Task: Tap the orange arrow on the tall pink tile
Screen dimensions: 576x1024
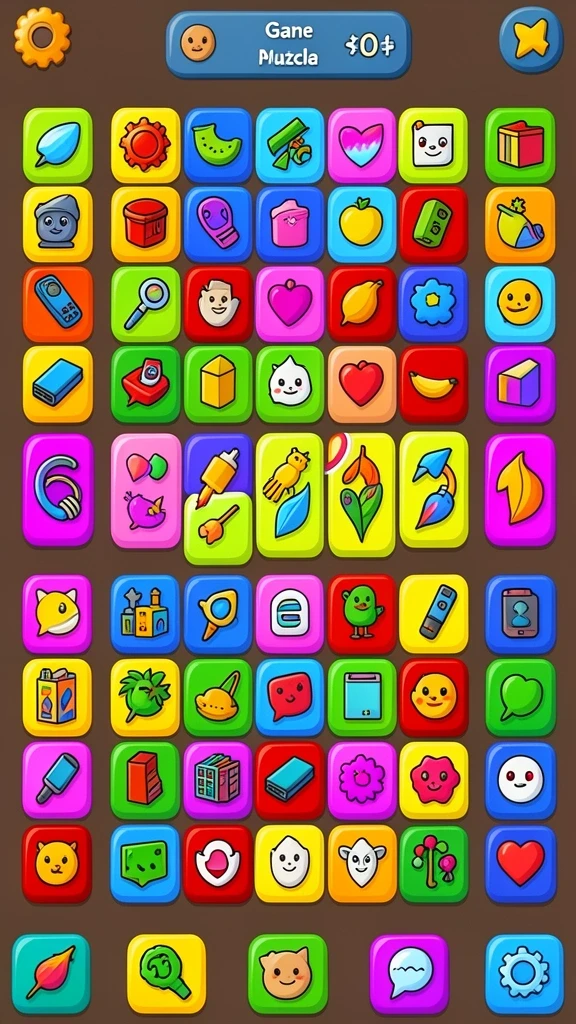Action: tap(520, 490)
